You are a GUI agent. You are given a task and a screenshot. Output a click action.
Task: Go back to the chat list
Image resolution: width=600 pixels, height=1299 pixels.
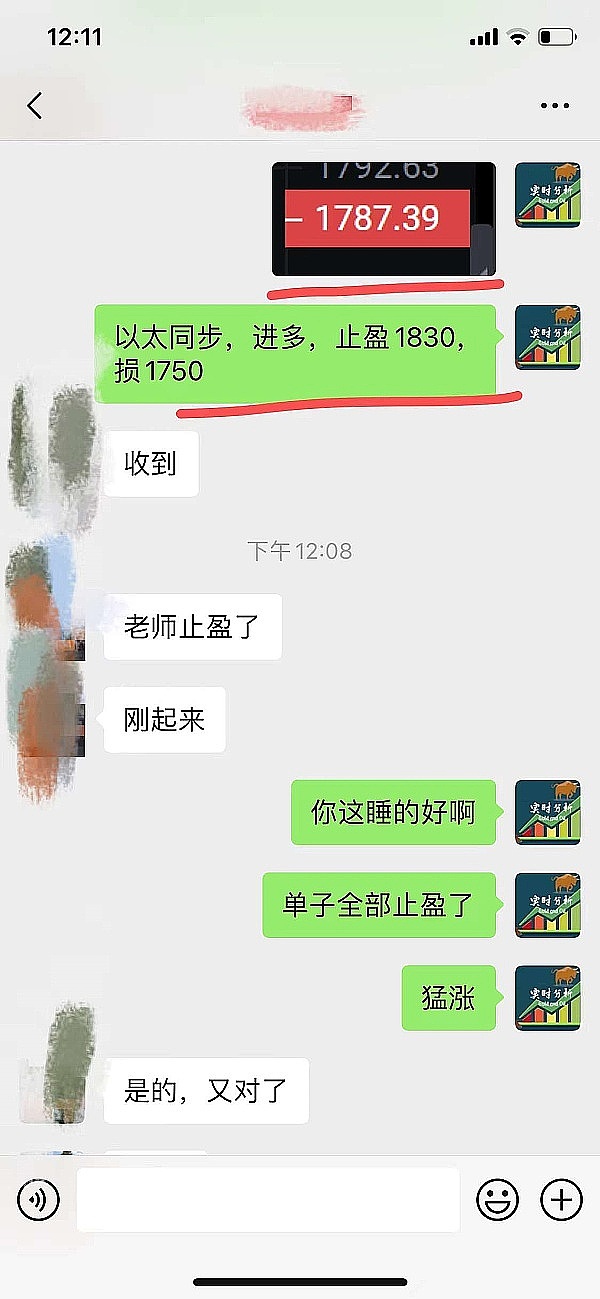click(x=35, y=105)
